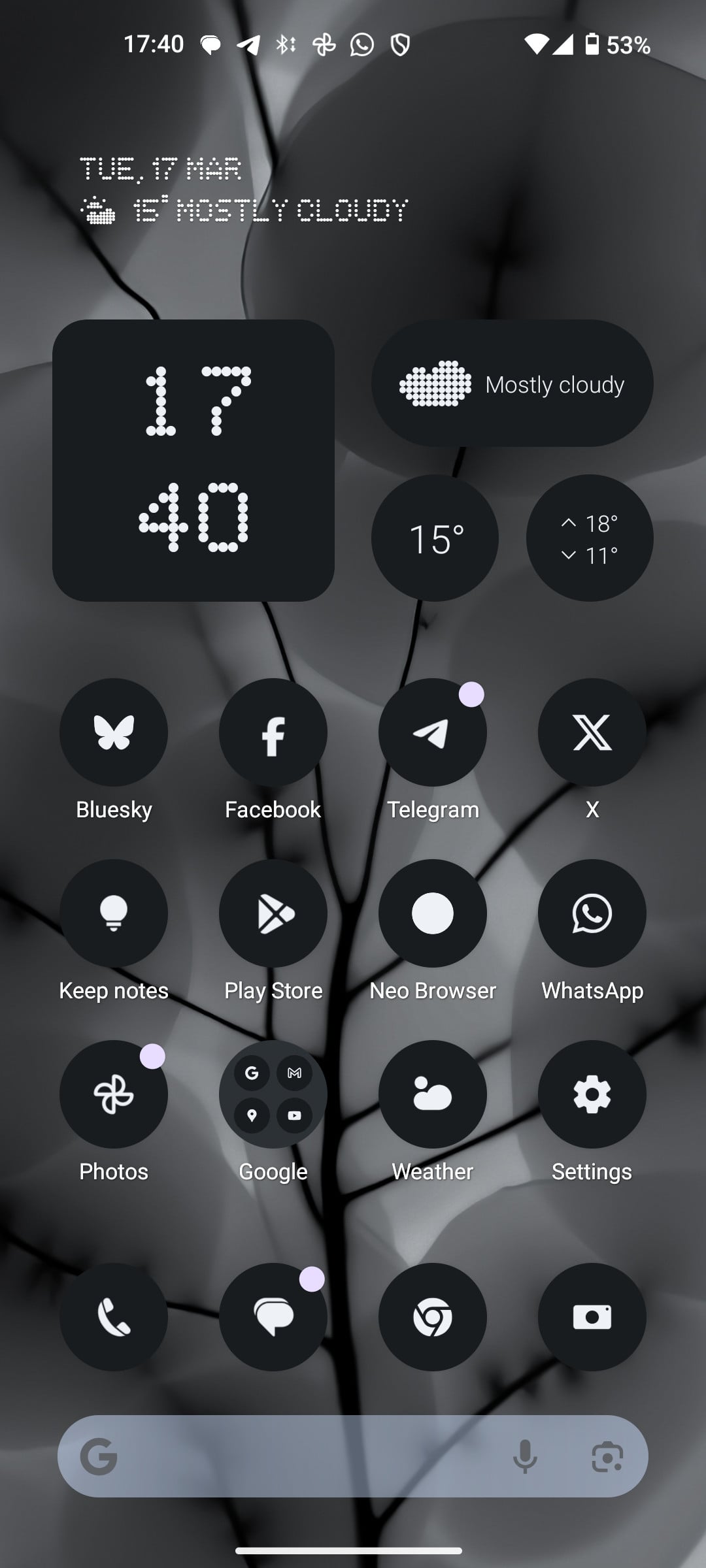This screenshot has height=1568, width=706.
Task: Open Neo Browser
Action: click(x=432, y=913)
